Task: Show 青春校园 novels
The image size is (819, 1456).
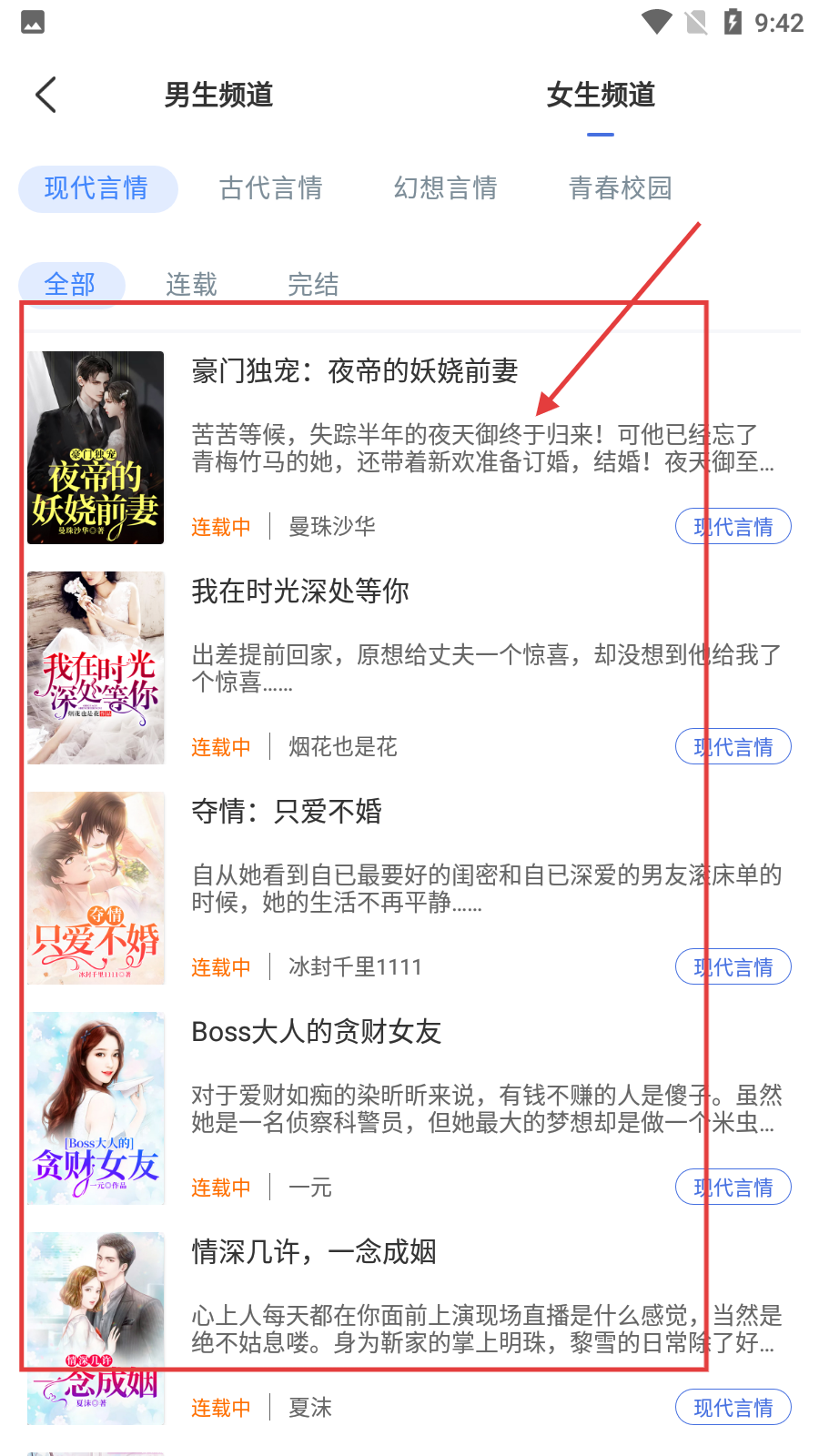Action: (x=621, y=188)
